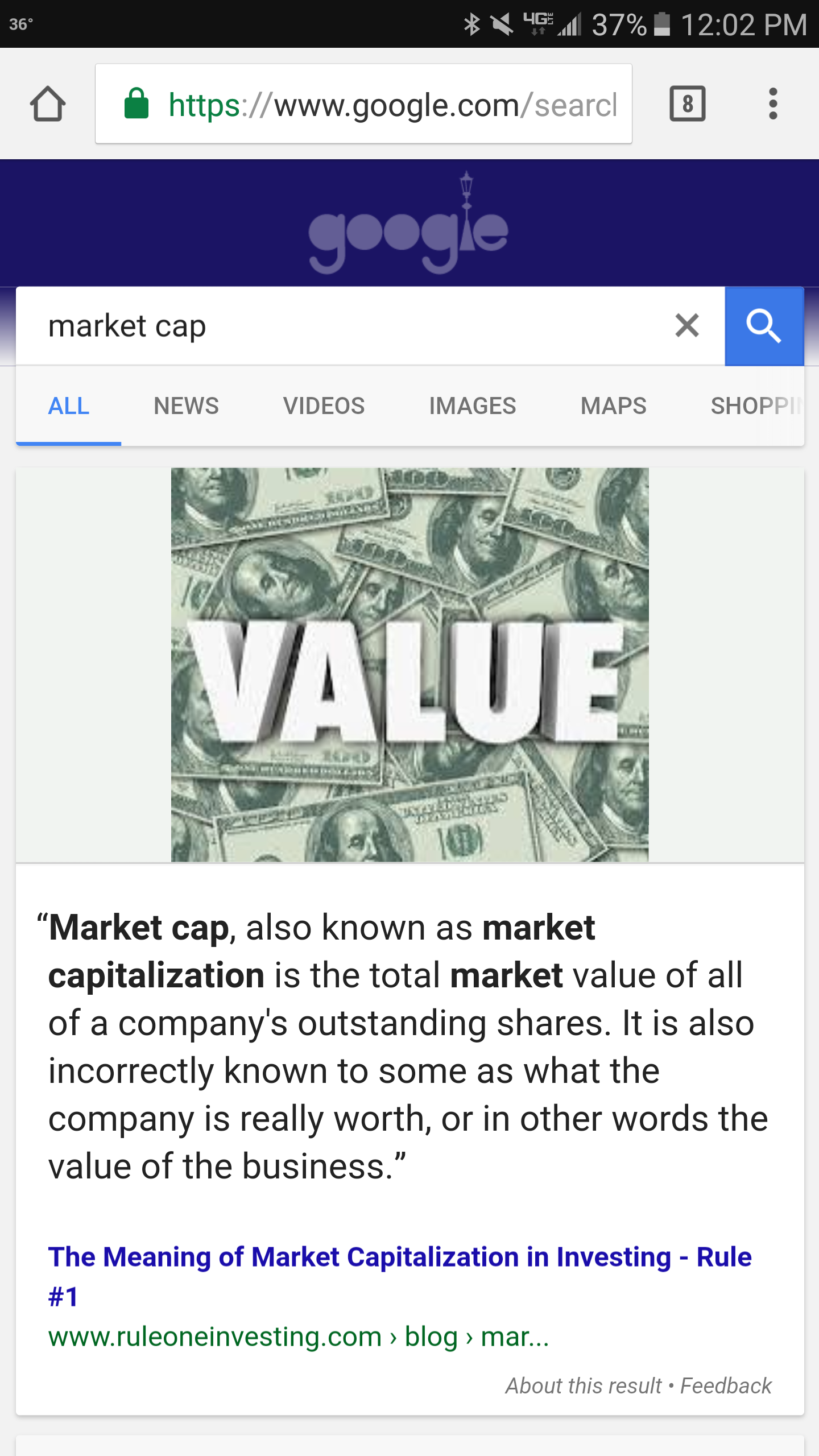Tap the URL address bar

364,104
